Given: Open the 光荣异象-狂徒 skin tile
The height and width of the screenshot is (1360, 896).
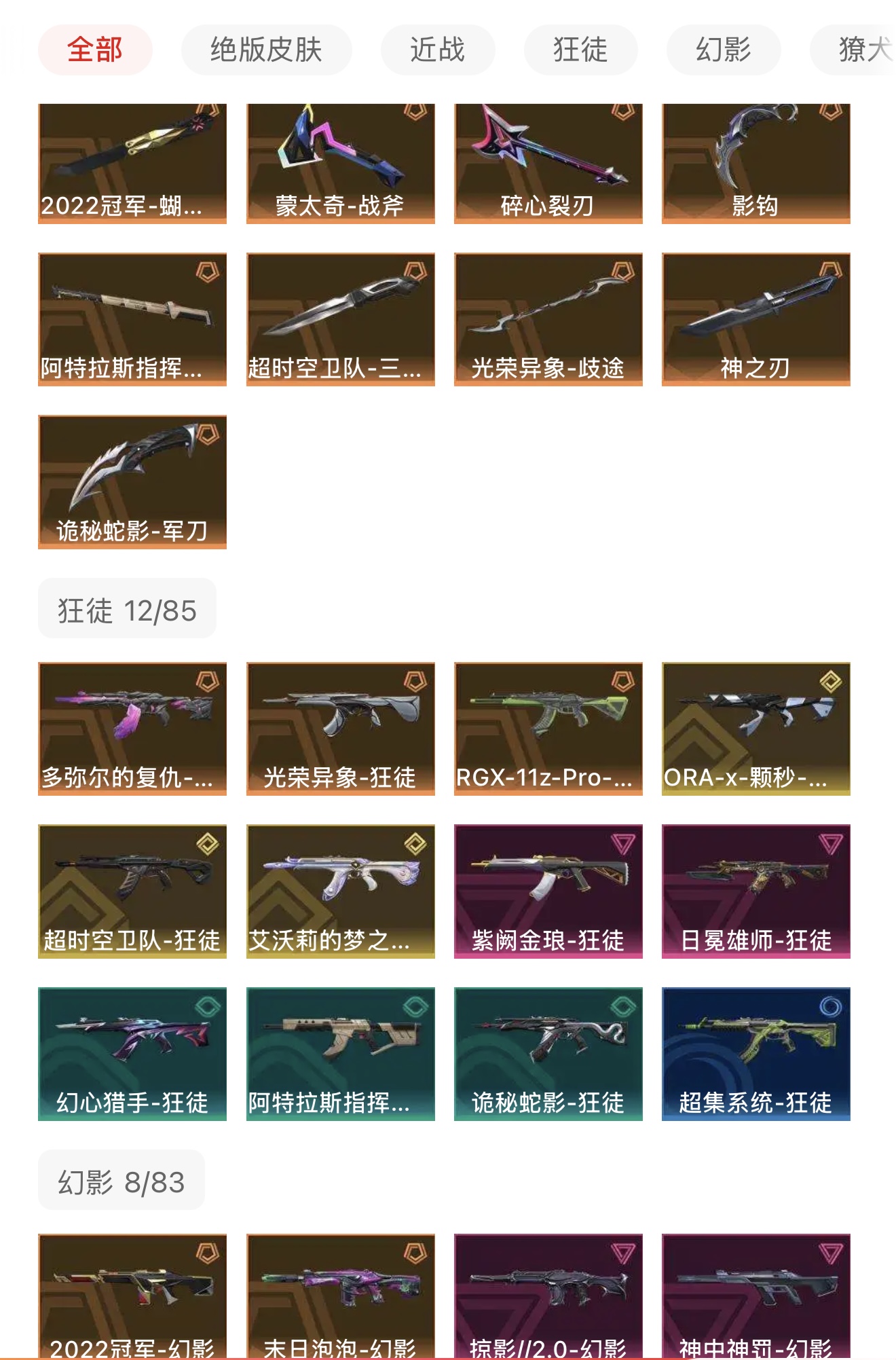Looking at the screenshot, I should (340, 729).
